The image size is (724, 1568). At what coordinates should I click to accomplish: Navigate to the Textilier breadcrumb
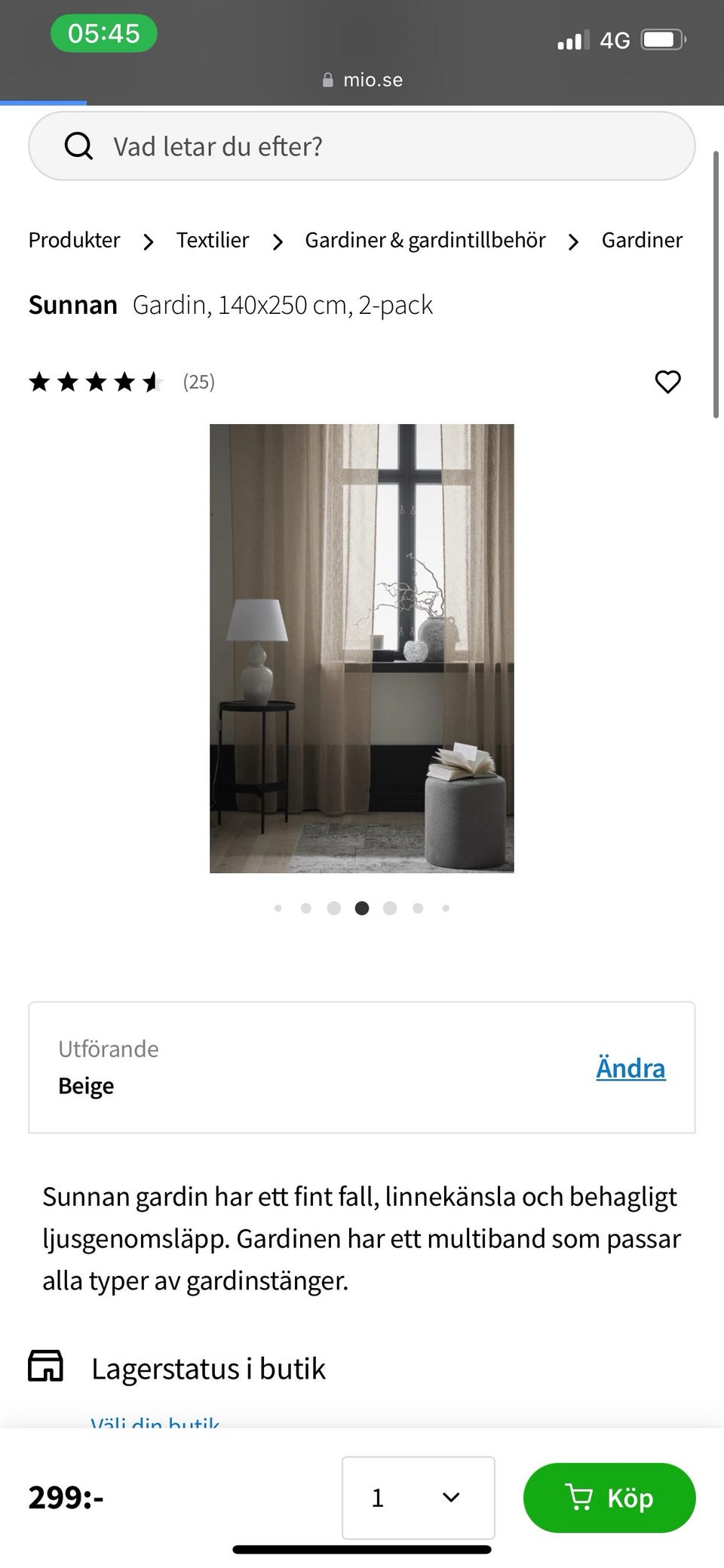pos(213,241)
